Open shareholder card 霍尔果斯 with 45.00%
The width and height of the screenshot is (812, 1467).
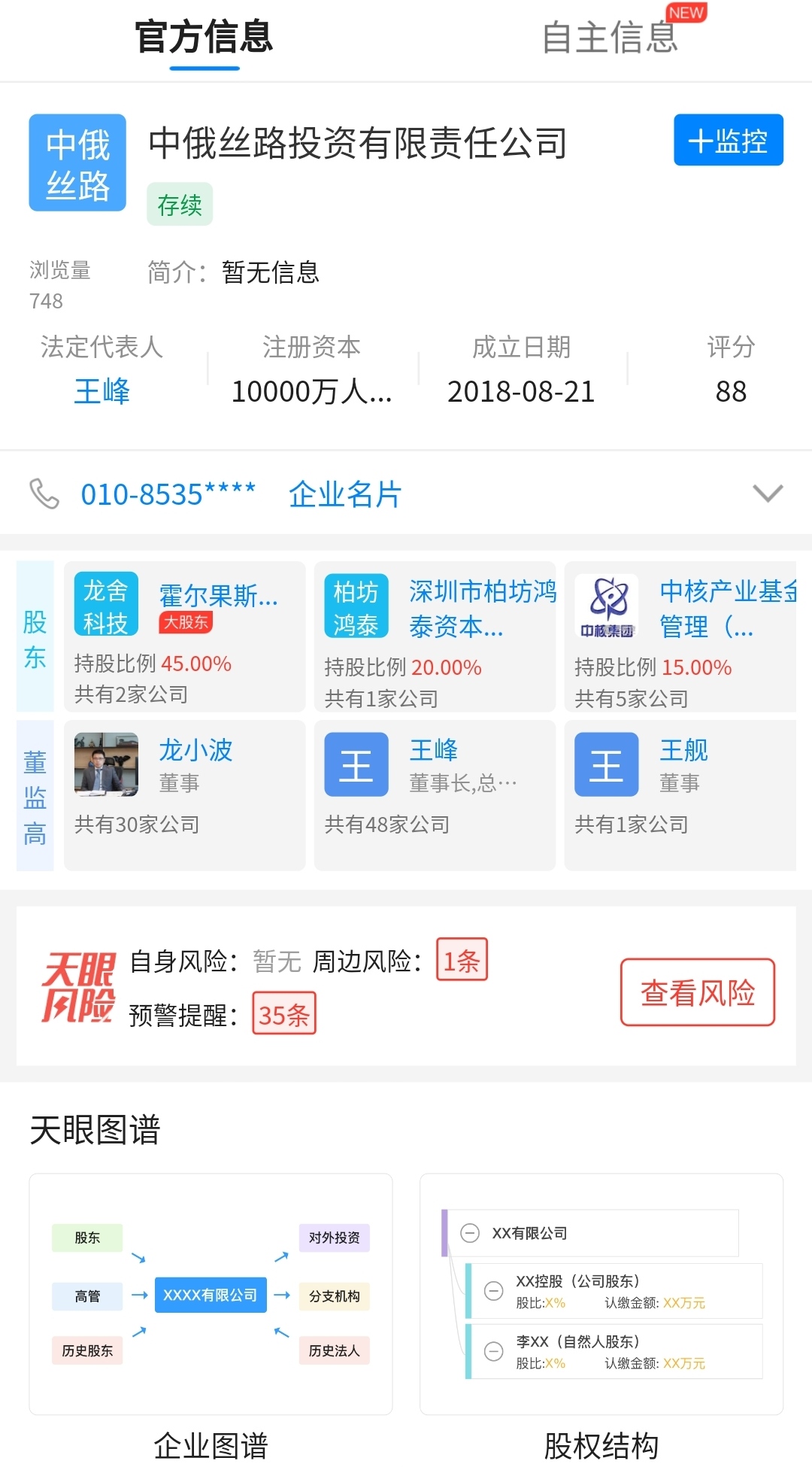184,636
